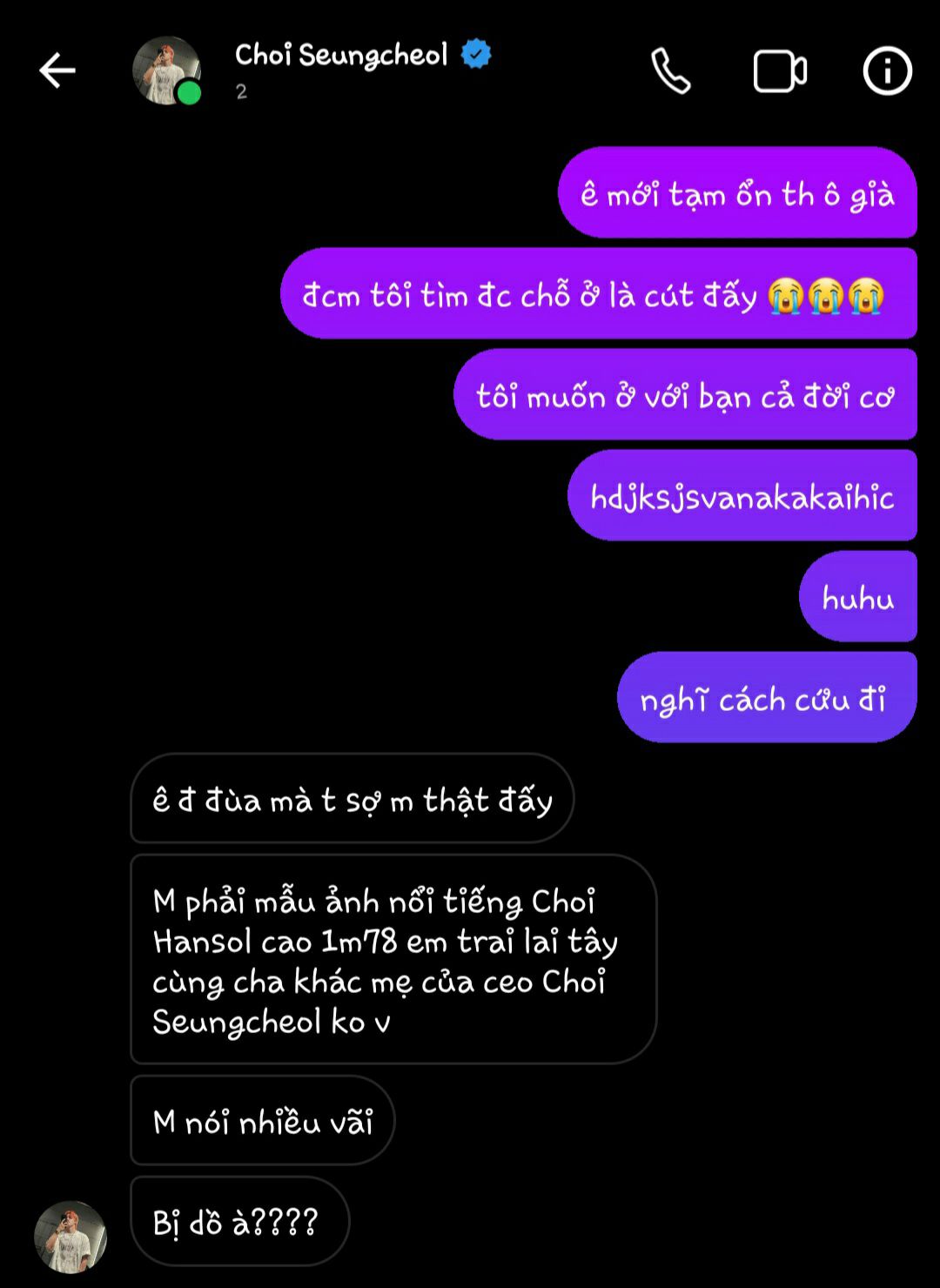This screenshot has height=1288, width=940.
Task: Open the conversation info icon
Action: click(887, 70)
